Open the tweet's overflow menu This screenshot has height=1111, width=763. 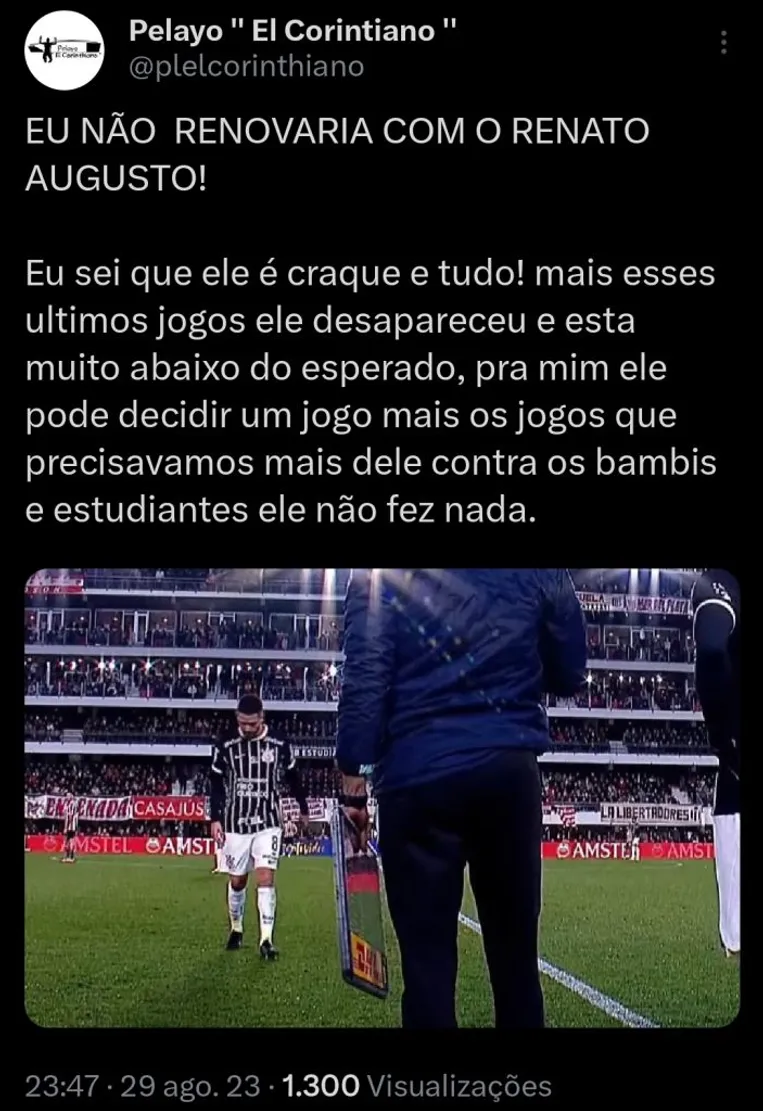coord(723,43)
